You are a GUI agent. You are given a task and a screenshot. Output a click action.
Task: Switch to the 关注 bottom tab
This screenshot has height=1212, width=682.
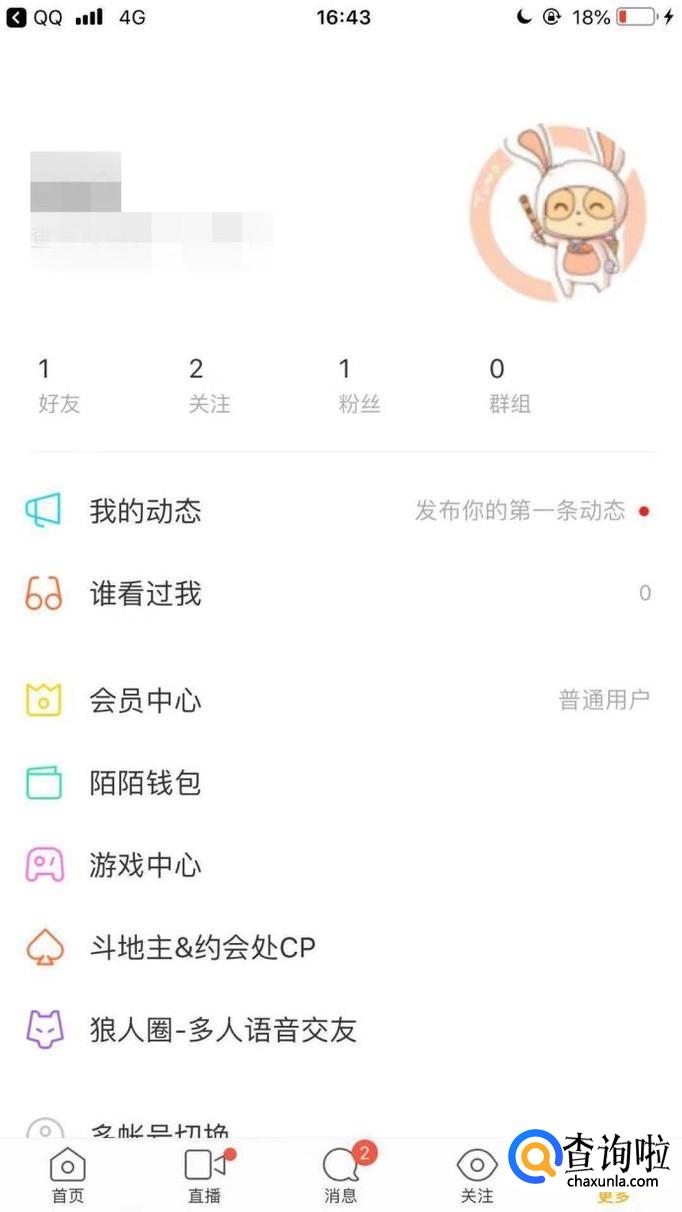click(x=477, y=1176)
